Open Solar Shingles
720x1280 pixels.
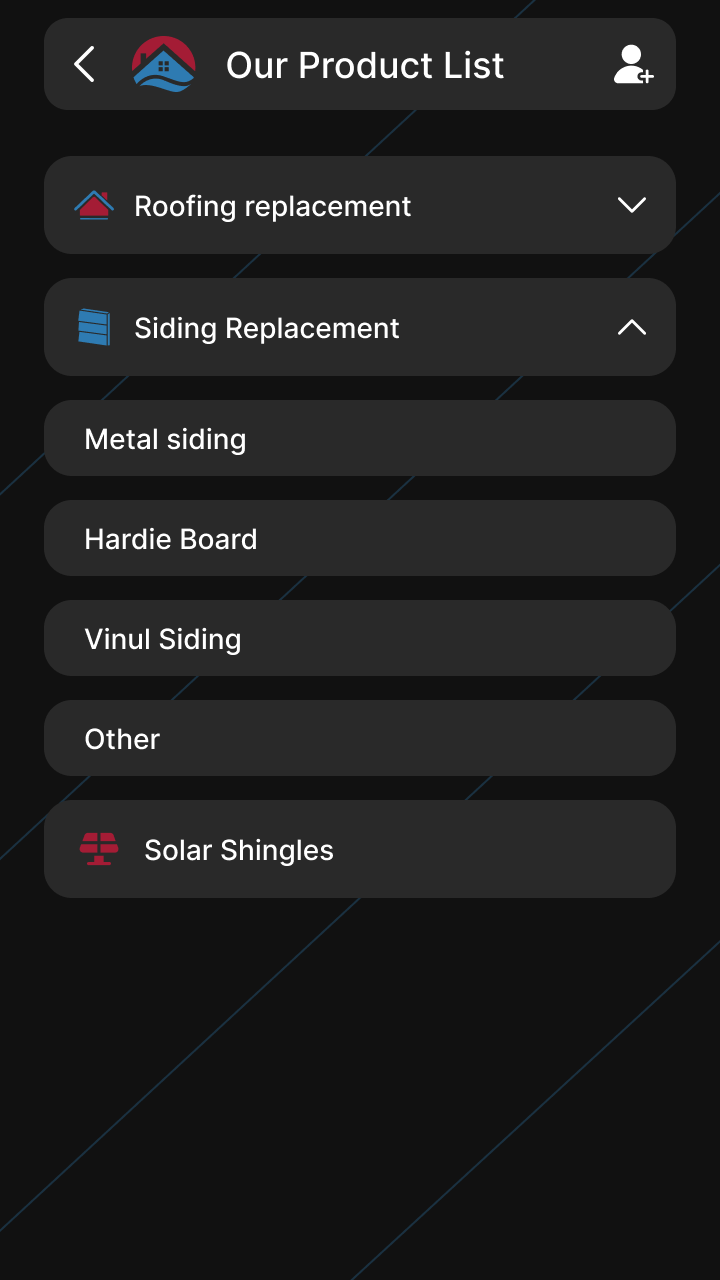point(360,849)
